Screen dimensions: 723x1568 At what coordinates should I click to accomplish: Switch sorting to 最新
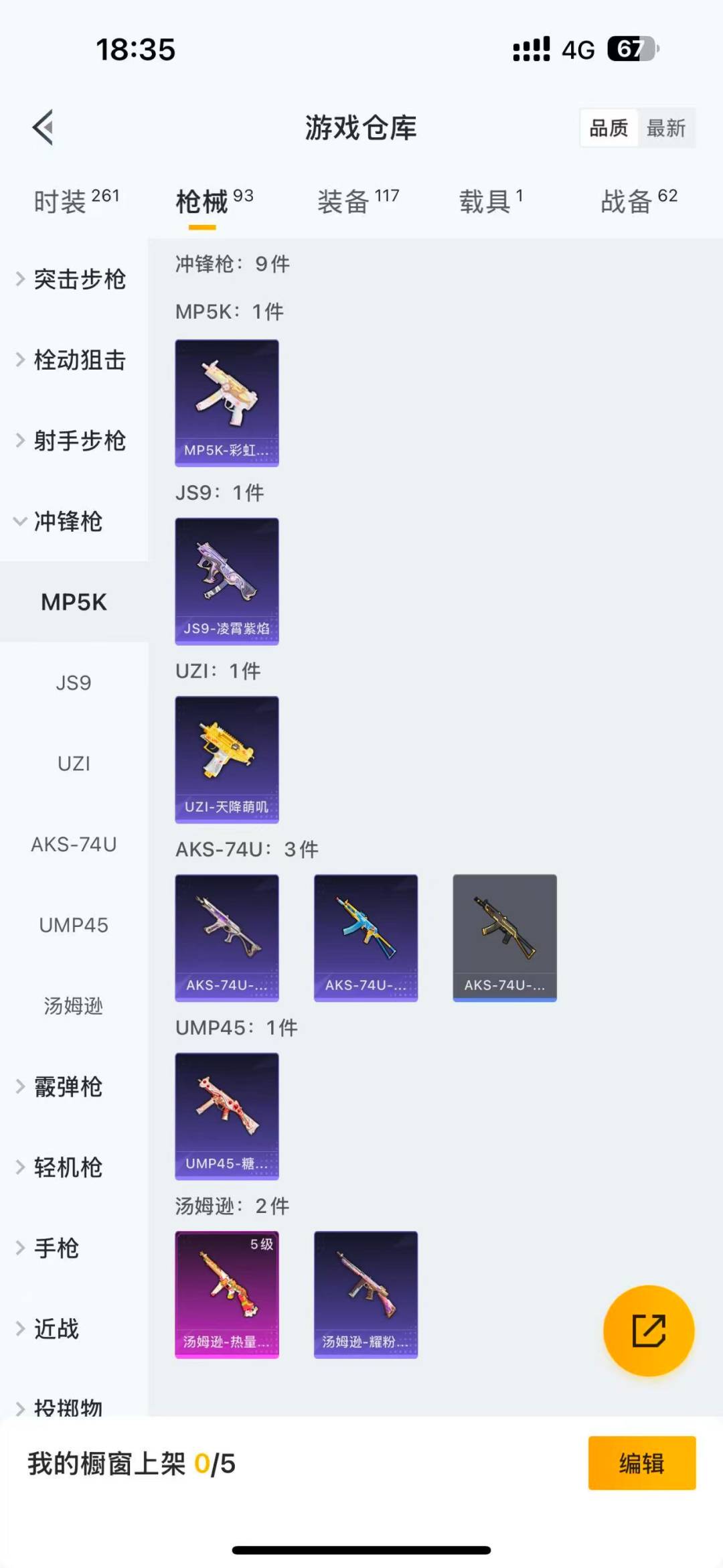tap(667, 127)
